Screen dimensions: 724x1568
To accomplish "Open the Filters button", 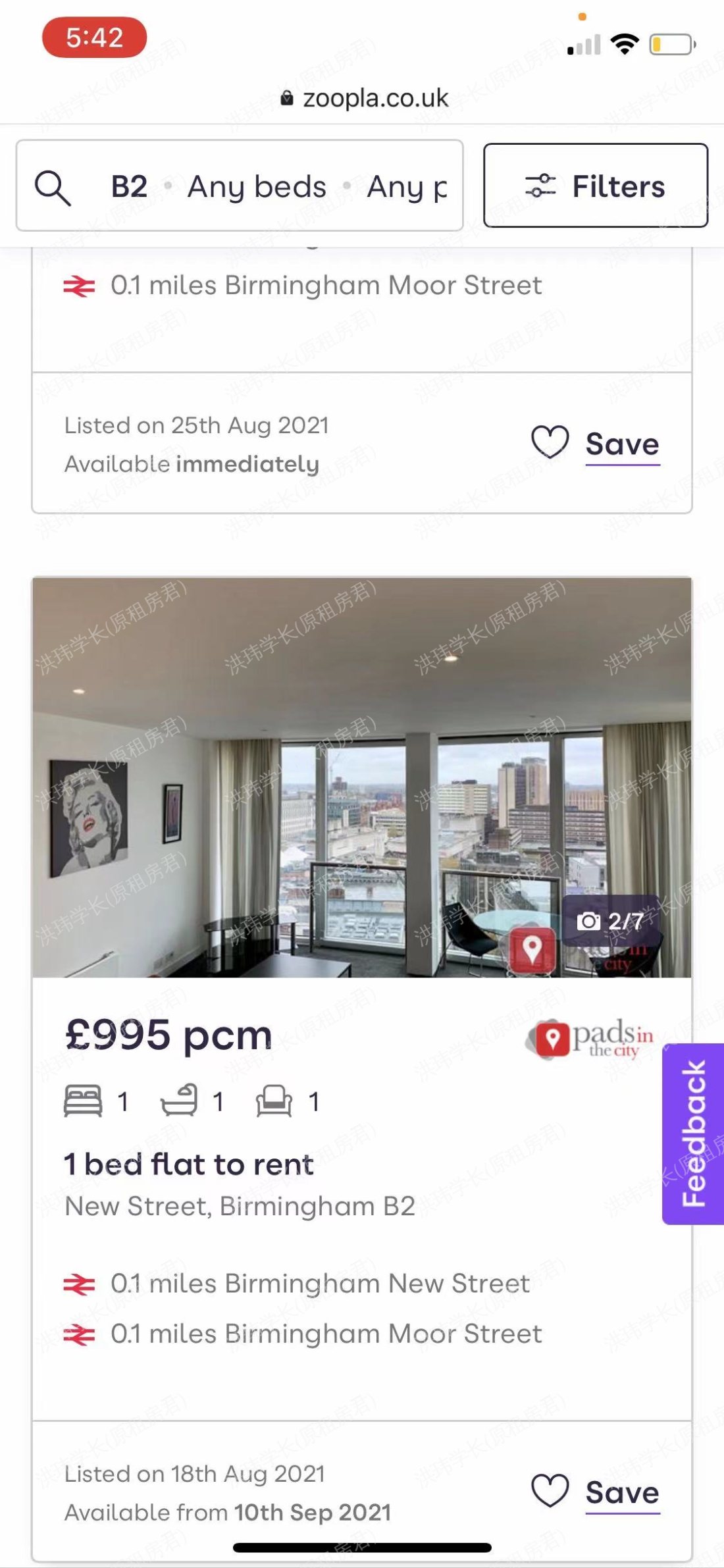I will tap(596, 186).
